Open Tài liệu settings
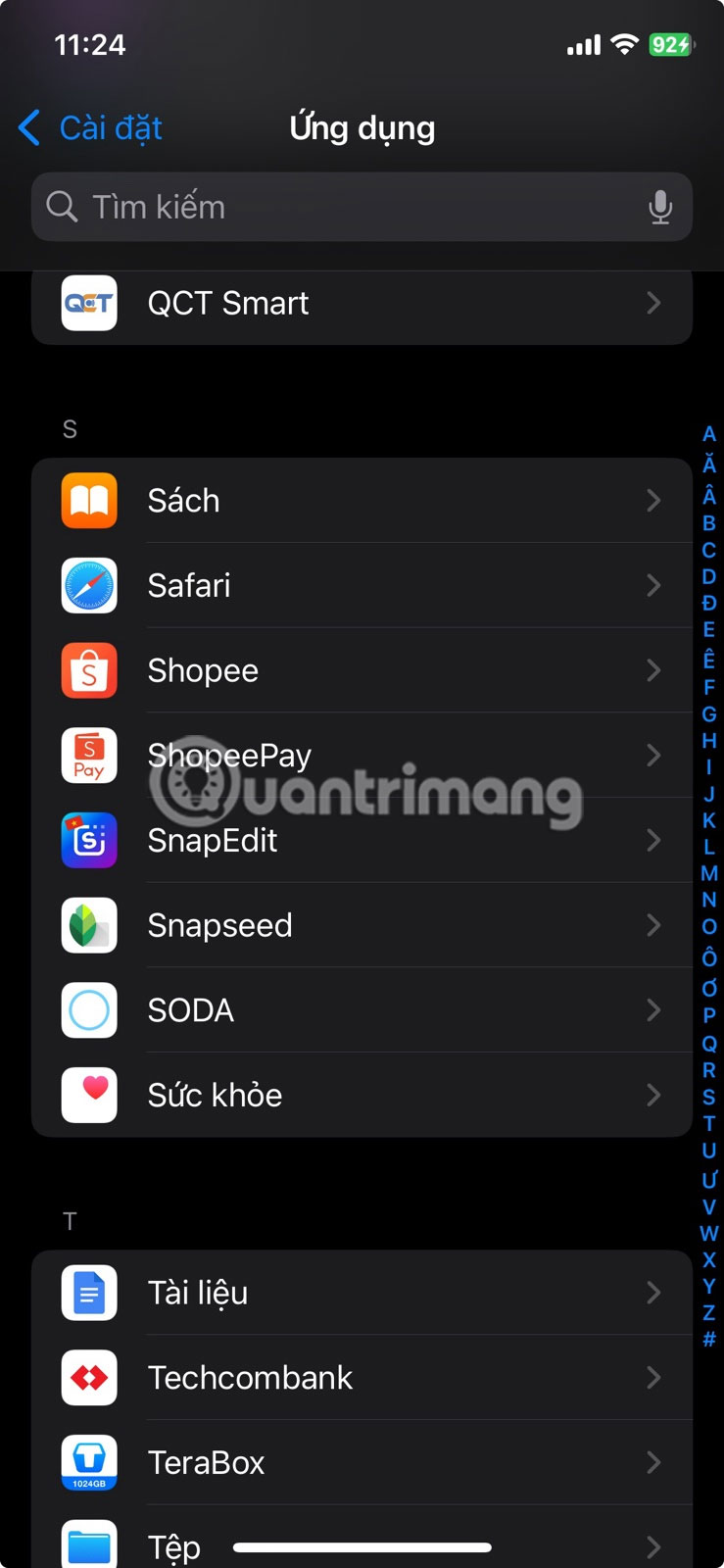The height and width of the screenshot is (1568, 724). tap(361, 1294)
